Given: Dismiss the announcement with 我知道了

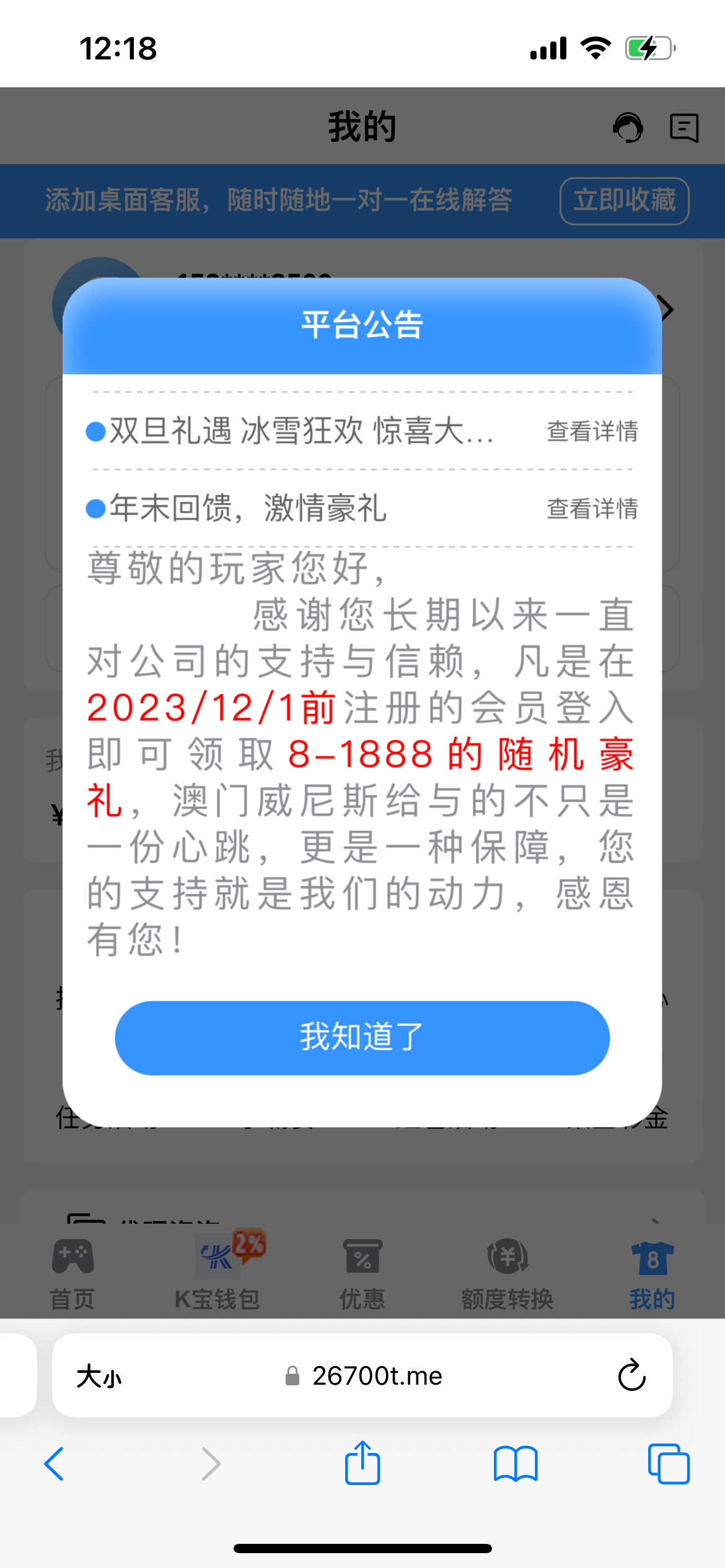Looking at the screenshot, I should point(362,1037).
